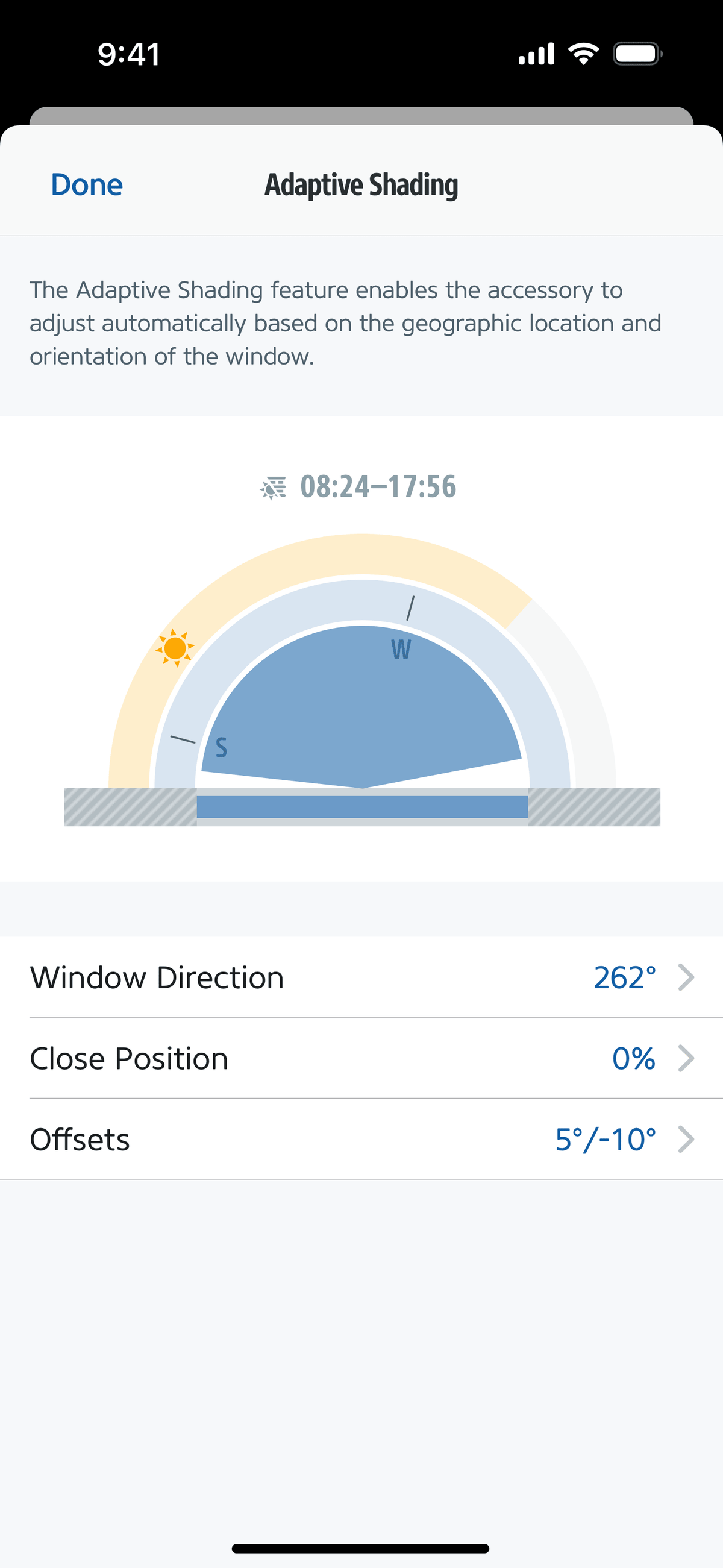Tap Done to close Adaptive Shading
723x1568 pixels.
[87, 185]
